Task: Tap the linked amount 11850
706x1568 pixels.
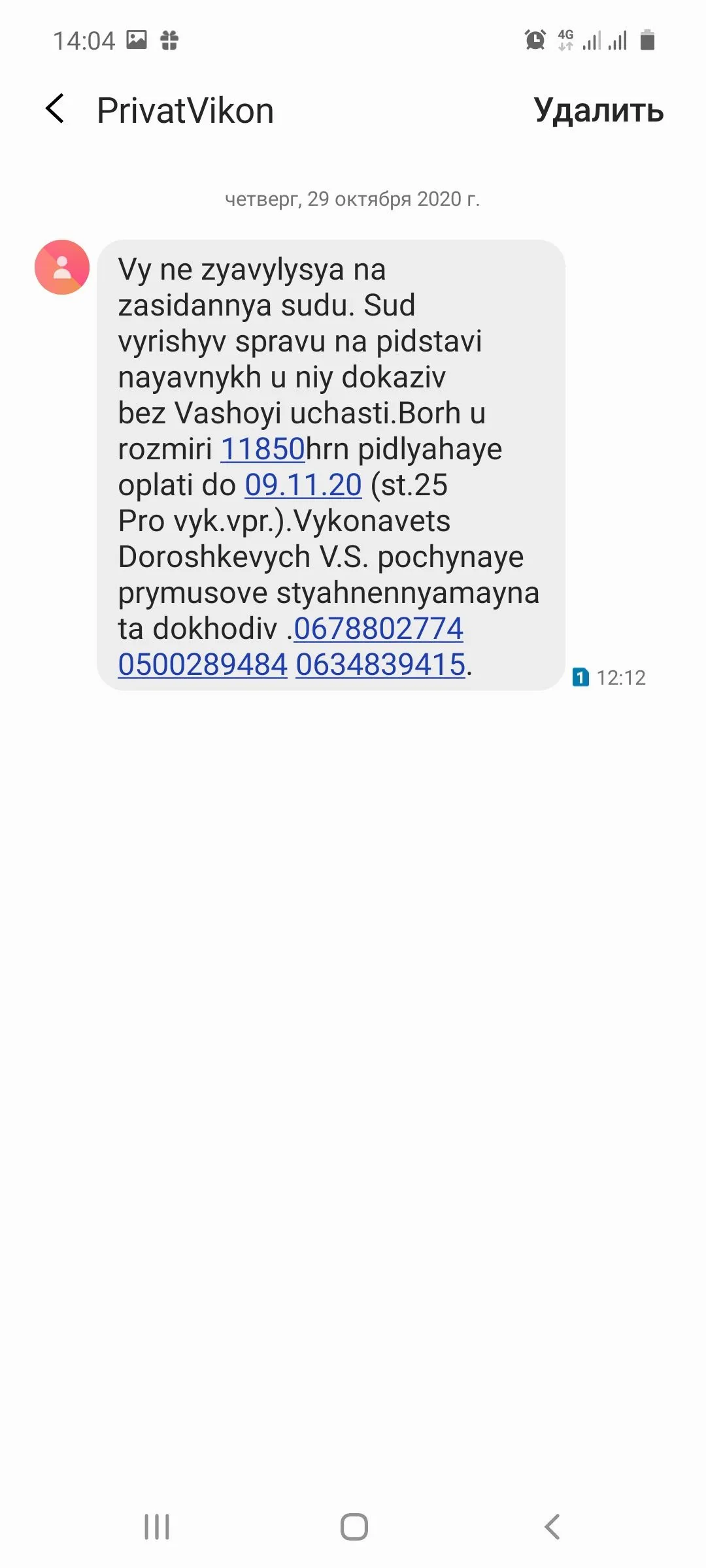Action: pos(262,449)
